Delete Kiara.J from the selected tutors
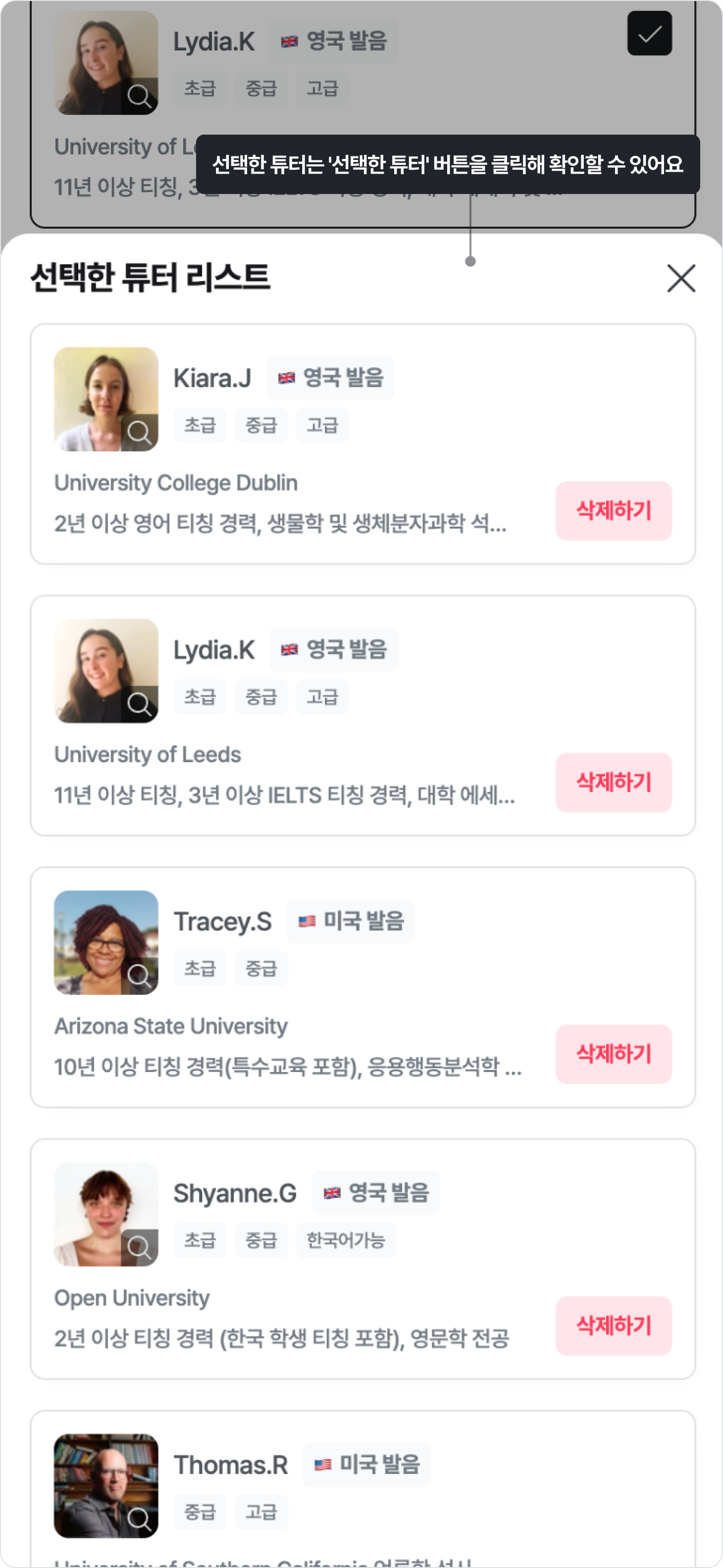The width and height of the screenshot is (723, 1568). 614,511
